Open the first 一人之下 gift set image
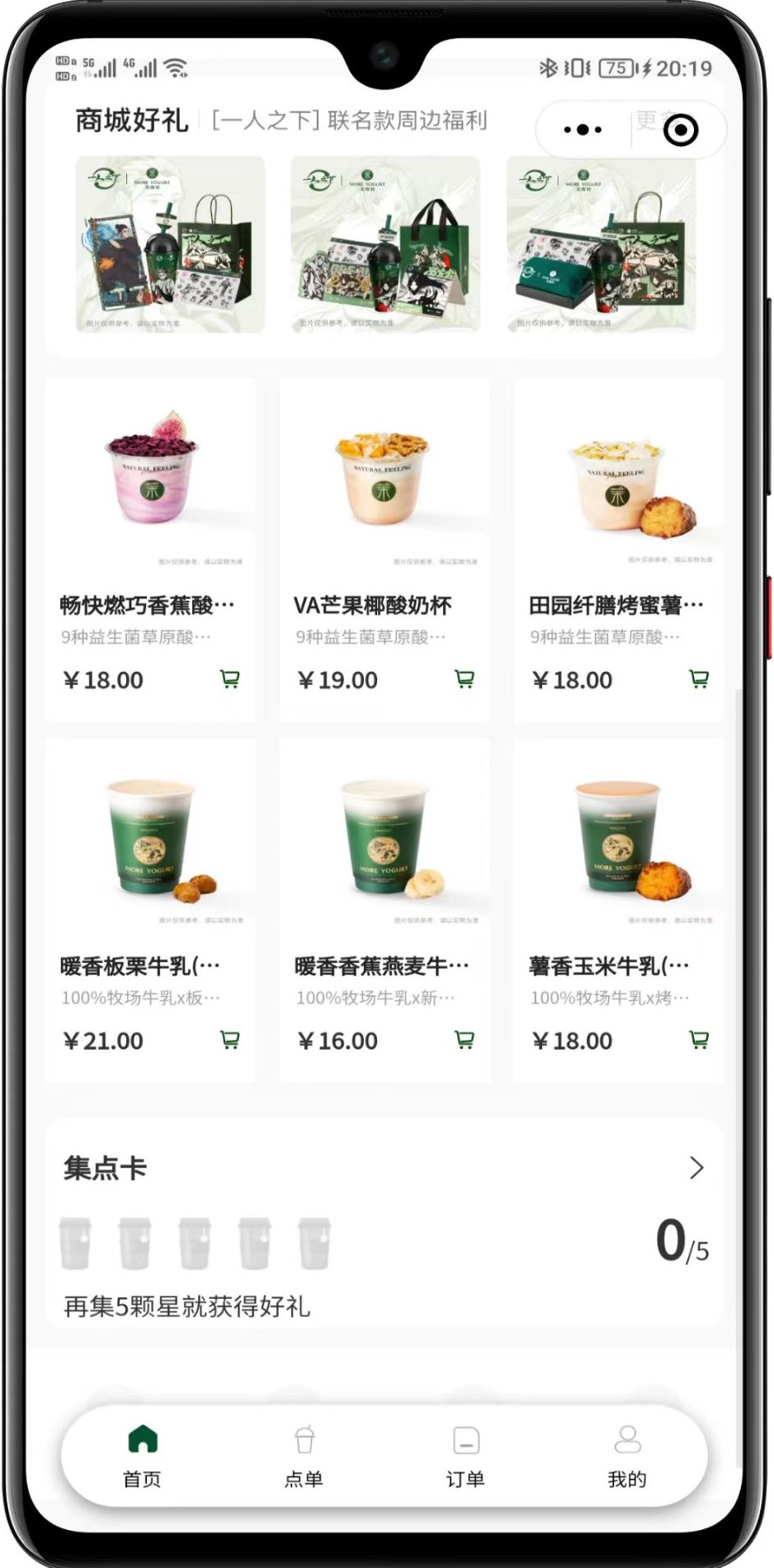Screen dimensions: 774x1568 click(171, 244)
